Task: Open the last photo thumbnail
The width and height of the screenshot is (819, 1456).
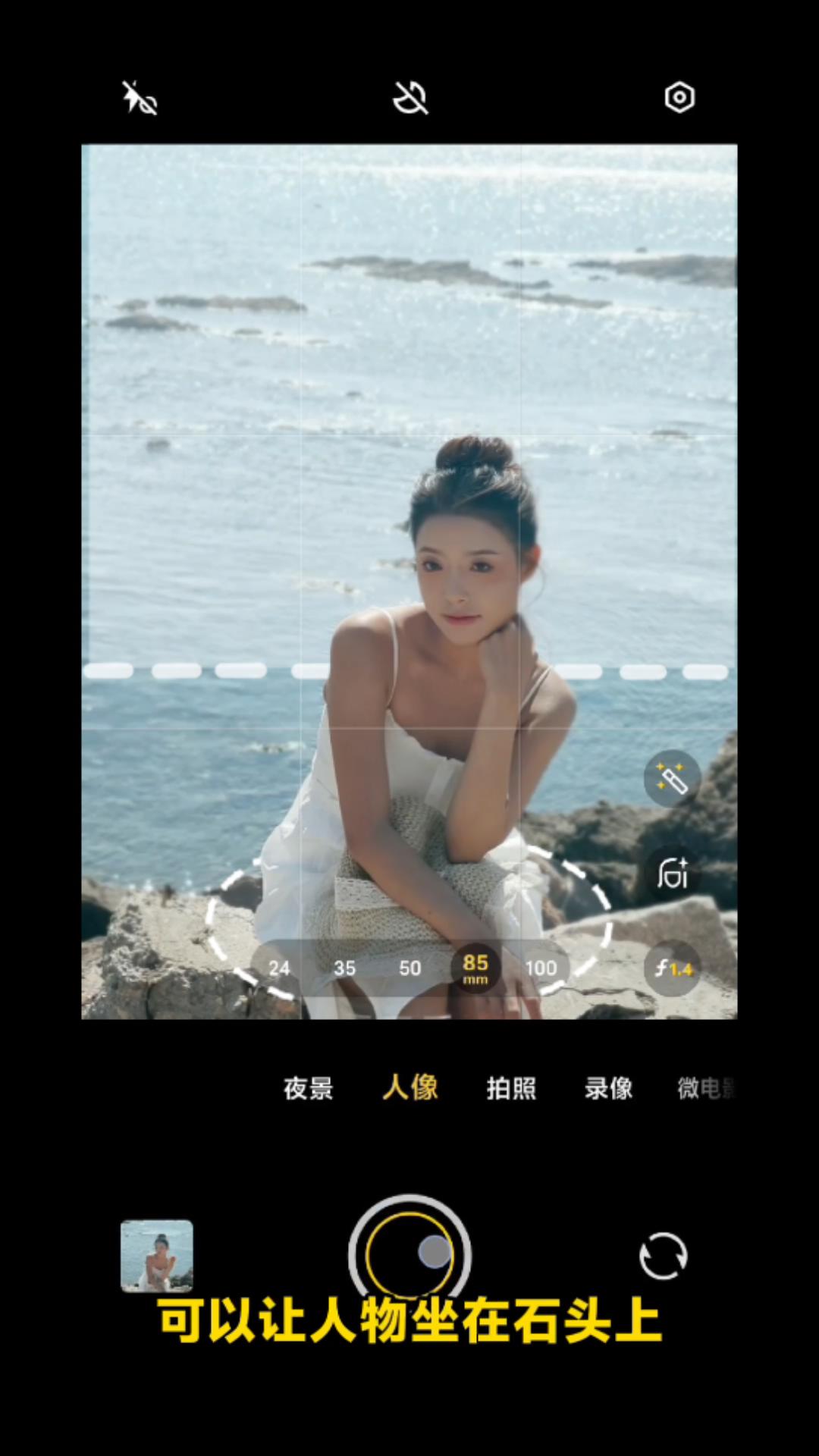Action: [157, 1255]
